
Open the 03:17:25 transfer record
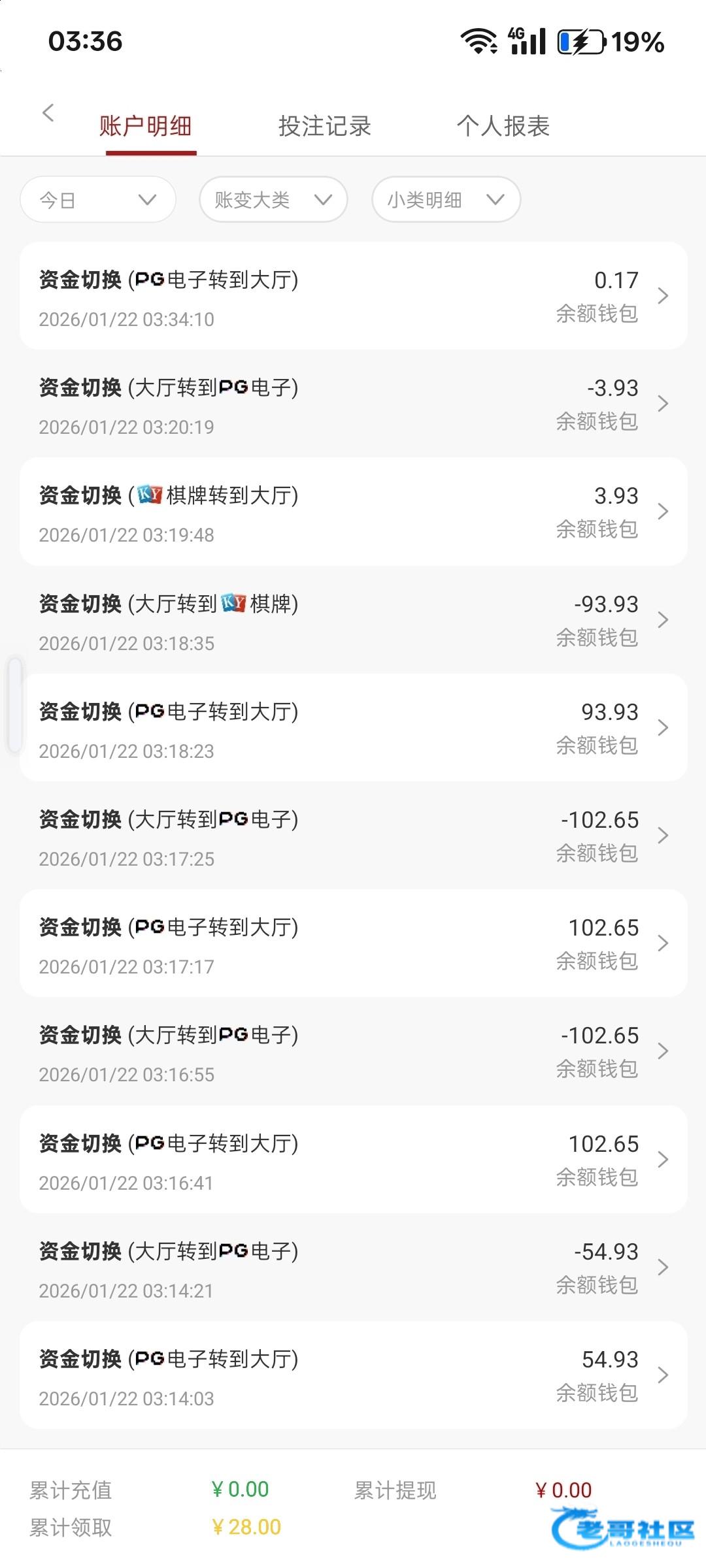pos(353,836)
